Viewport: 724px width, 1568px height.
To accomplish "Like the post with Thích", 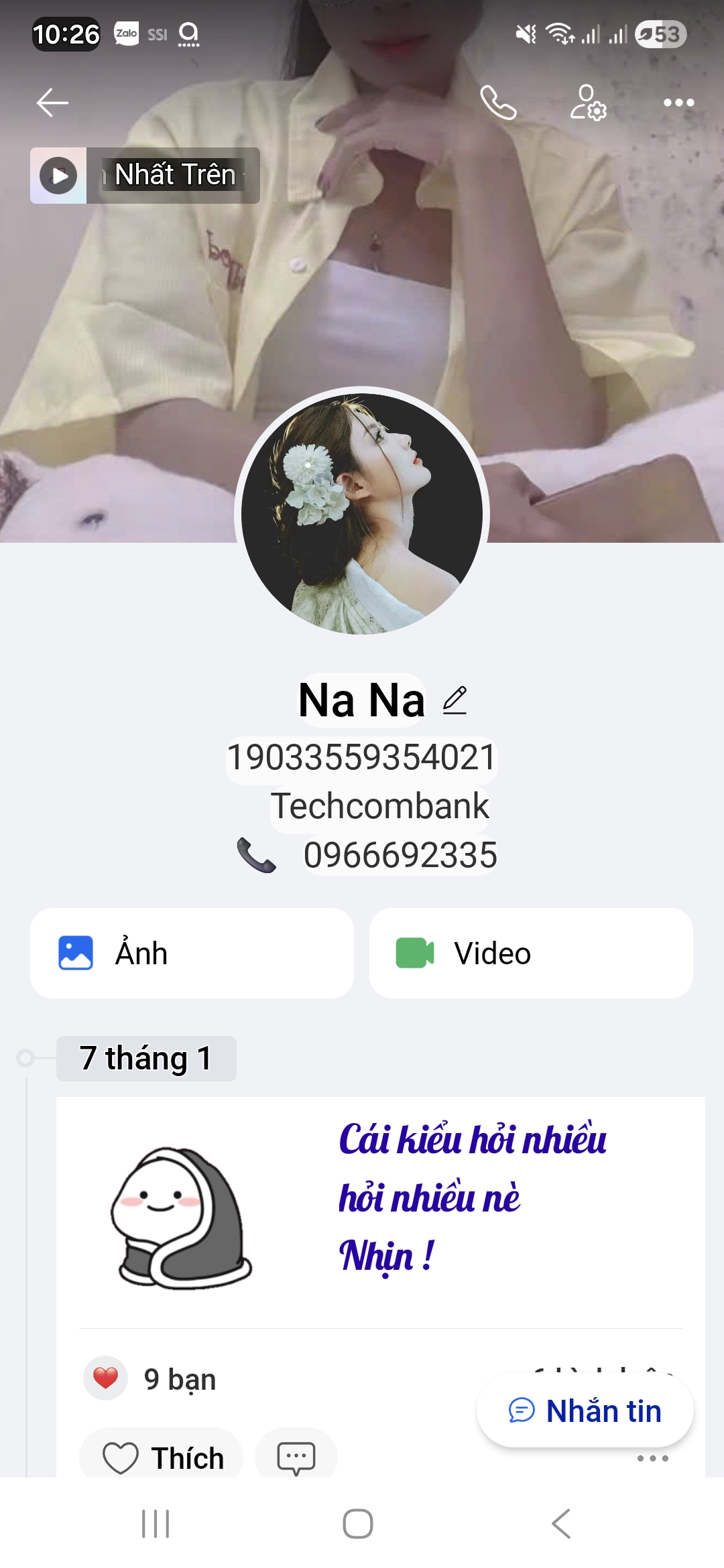I will tap(162, 1457).
